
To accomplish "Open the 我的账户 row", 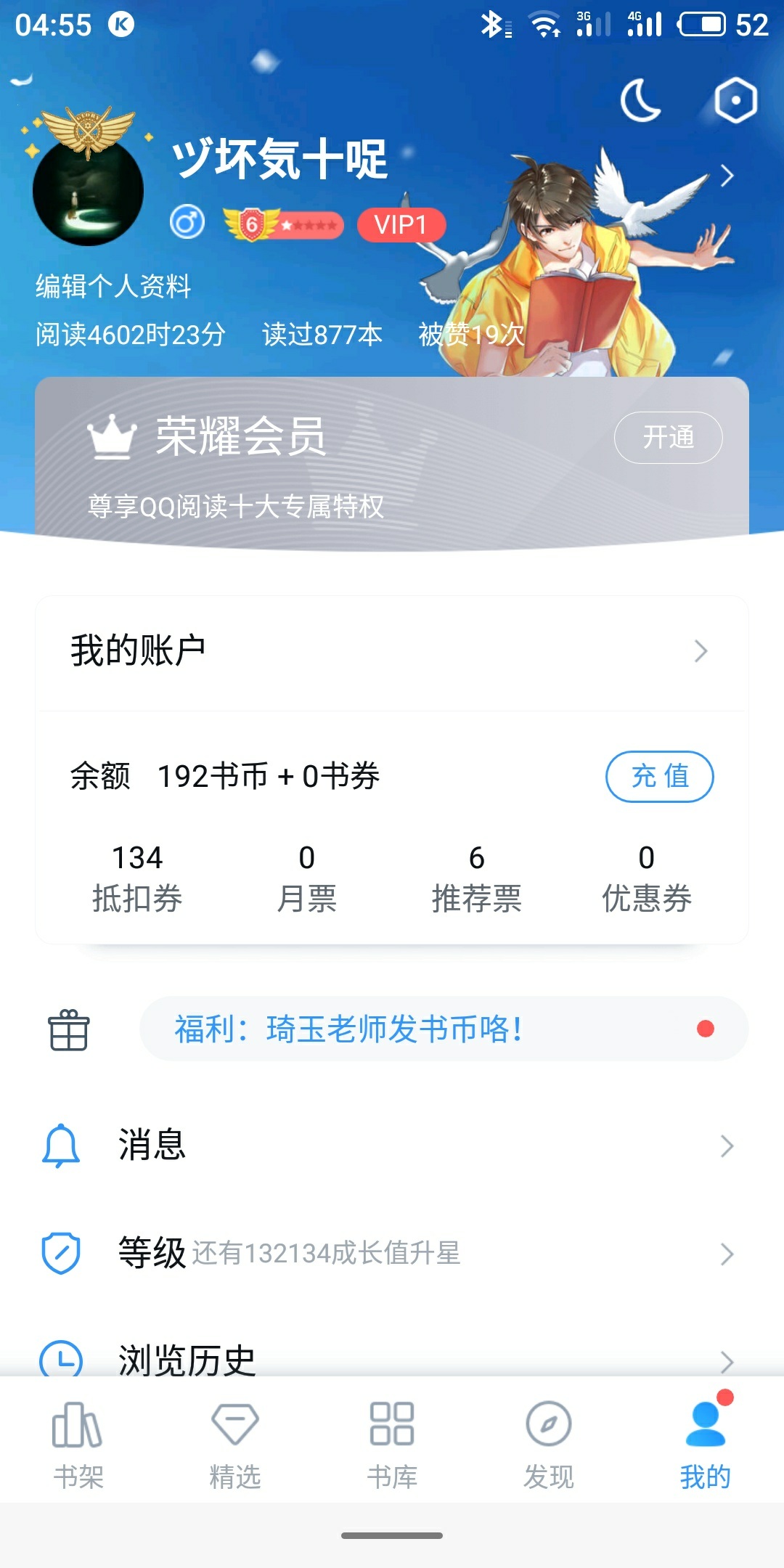I will 392,651.
